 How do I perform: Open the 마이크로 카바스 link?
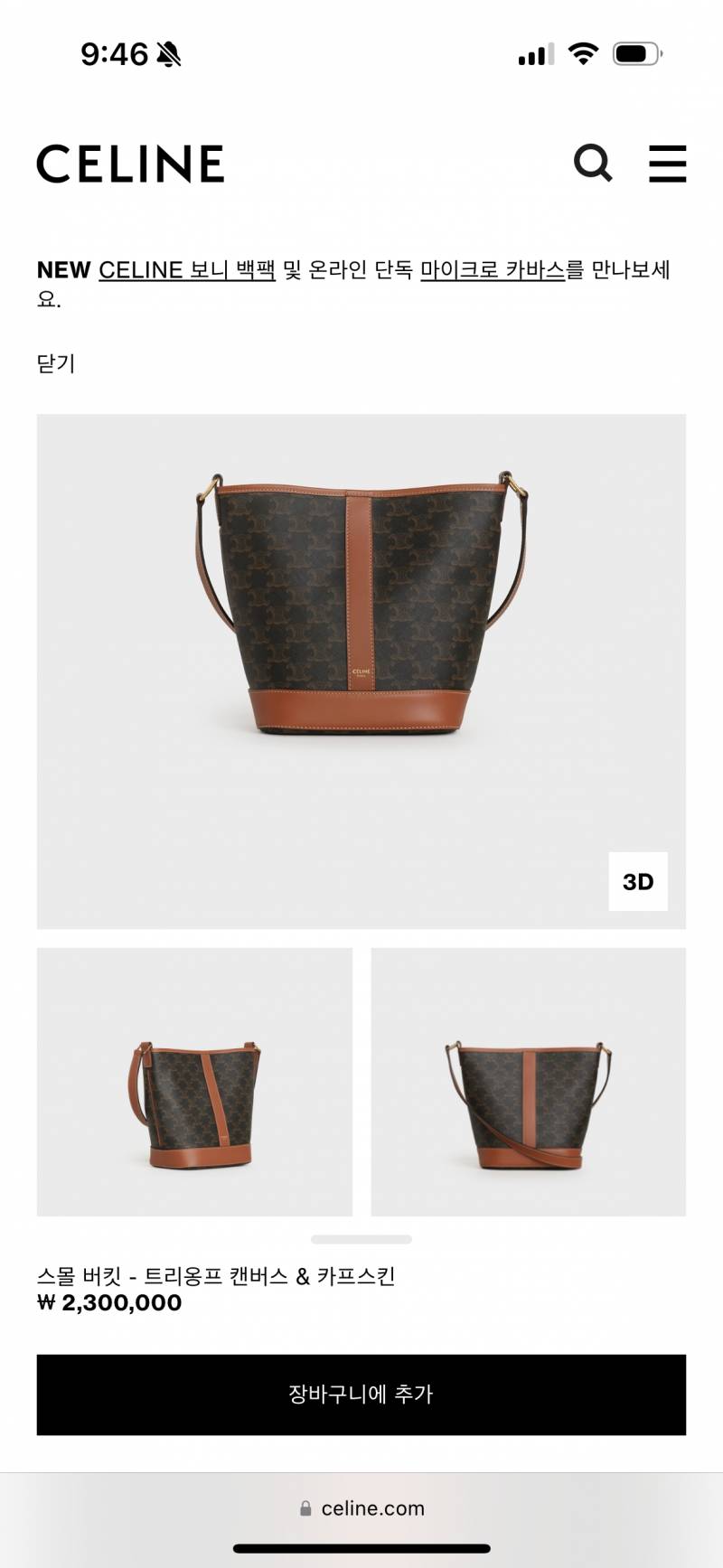493,269
